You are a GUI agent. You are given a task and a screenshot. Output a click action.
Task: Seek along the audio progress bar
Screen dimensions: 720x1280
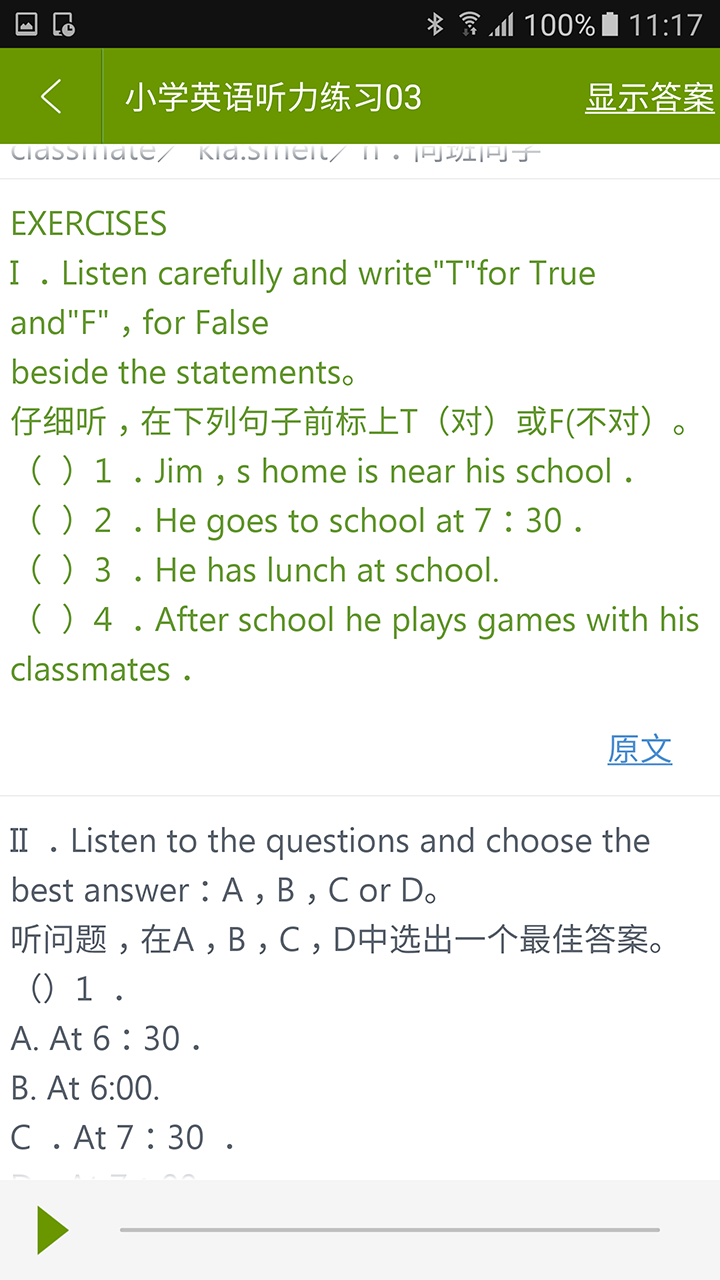(389, 1230)
